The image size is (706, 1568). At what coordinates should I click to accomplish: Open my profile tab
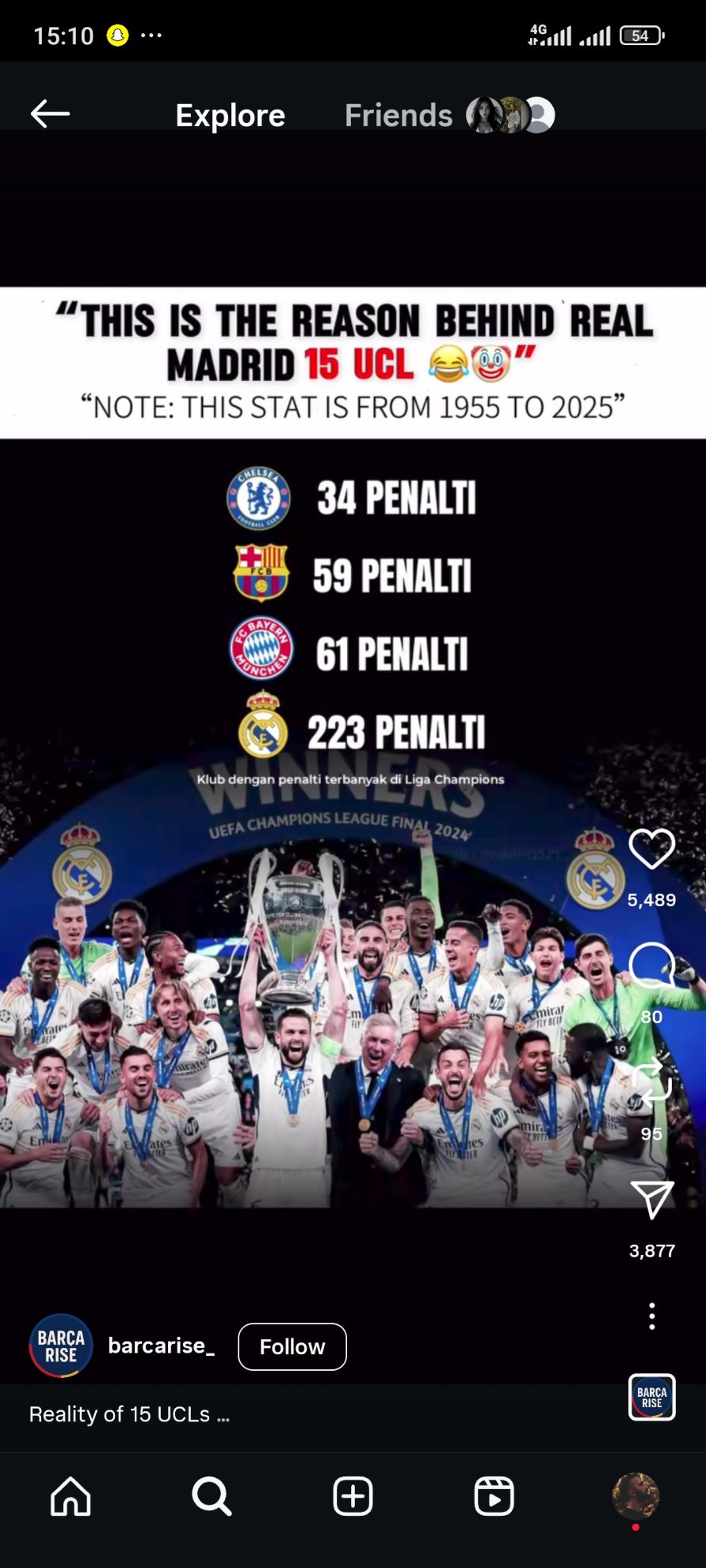[x=635, y=1497]
